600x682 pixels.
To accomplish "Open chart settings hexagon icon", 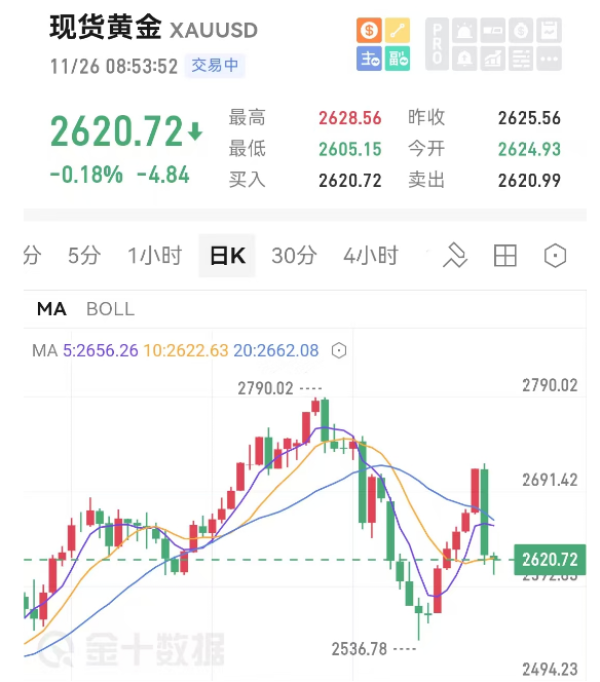I will [555, 256].
